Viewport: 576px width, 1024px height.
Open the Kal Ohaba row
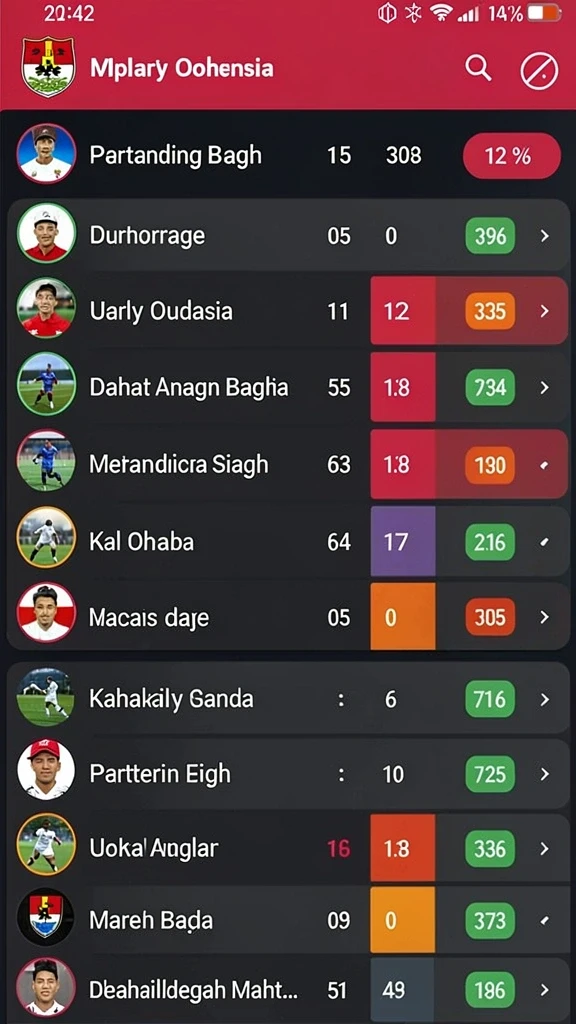pos(288,542)
